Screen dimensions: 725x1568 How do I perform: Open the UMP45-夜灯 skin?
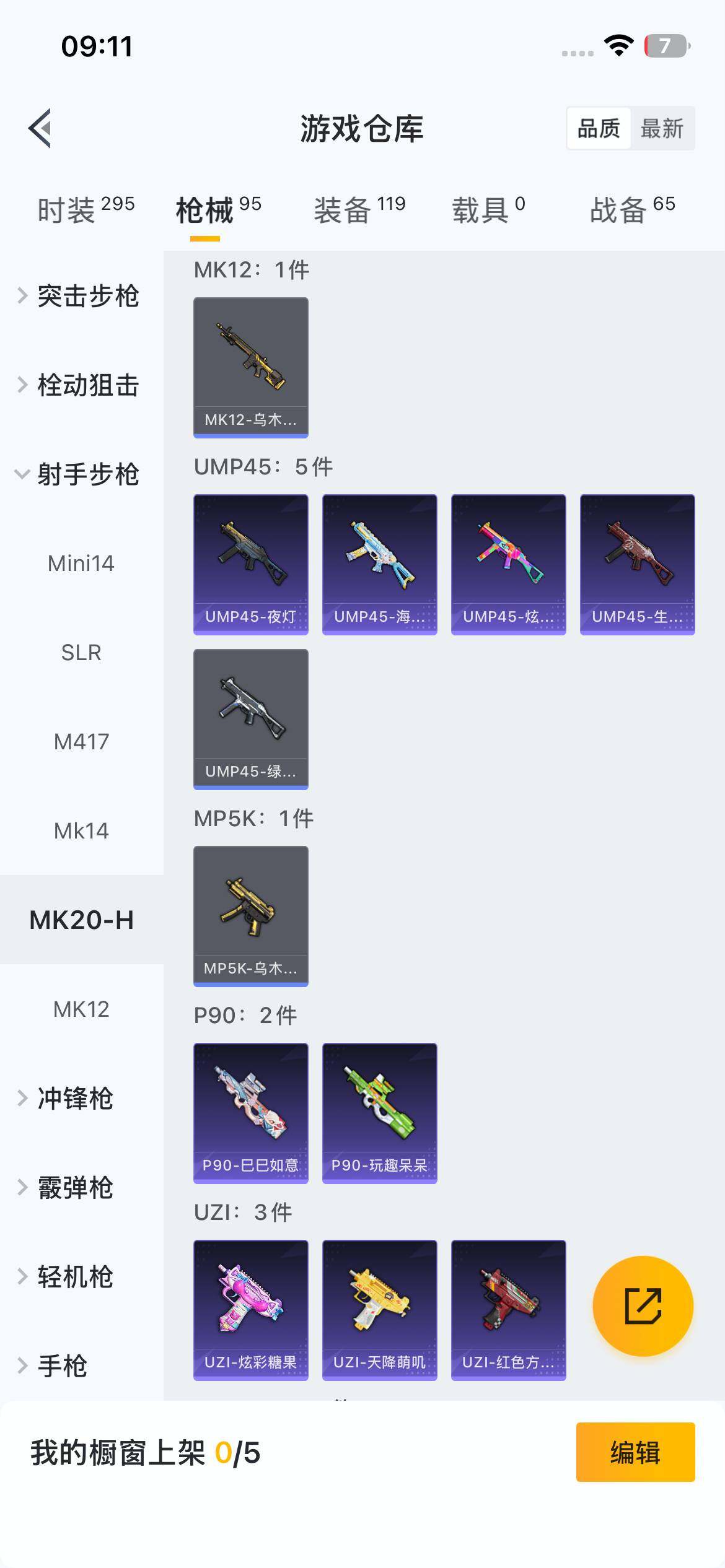coord(251,564)
